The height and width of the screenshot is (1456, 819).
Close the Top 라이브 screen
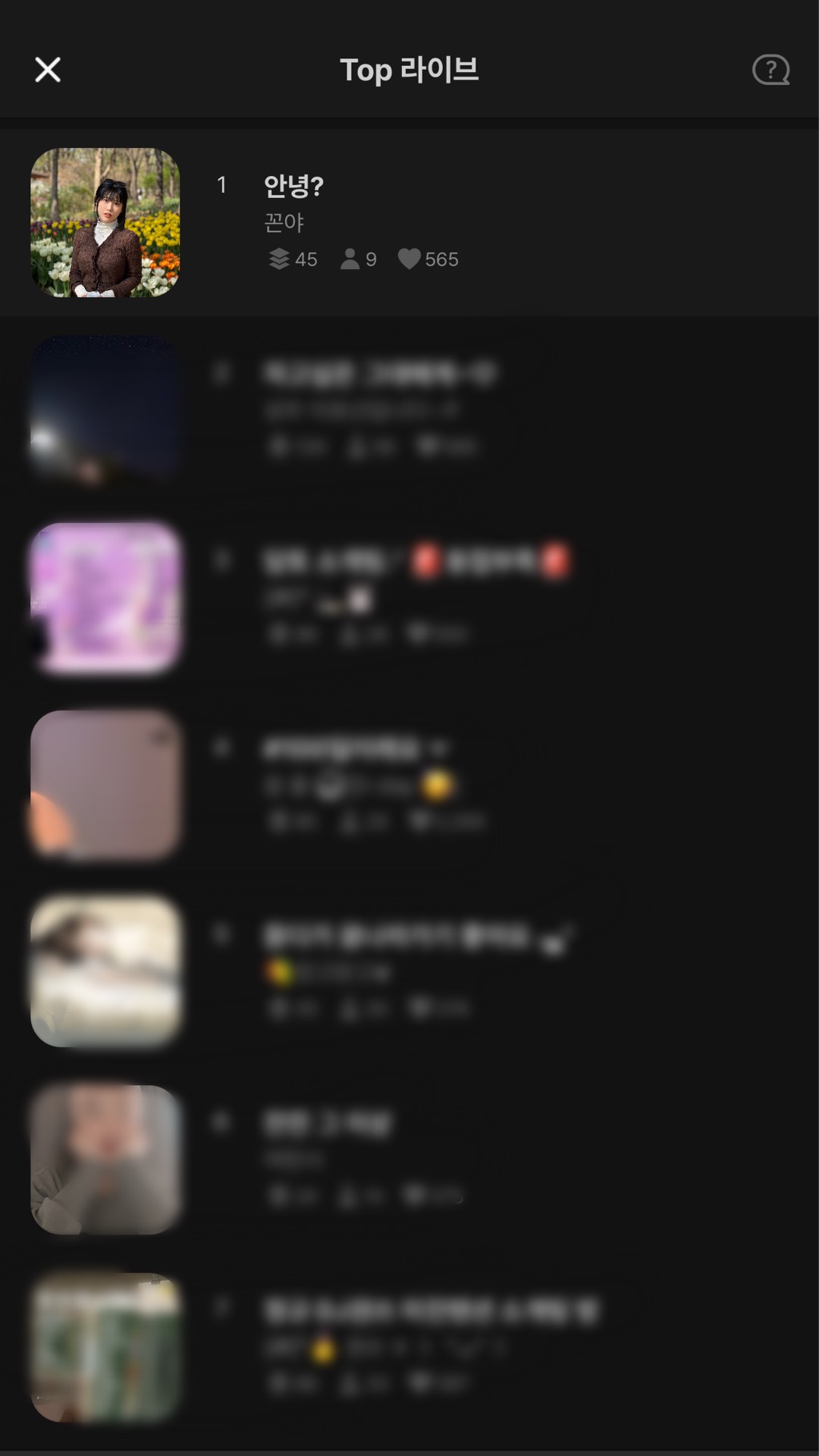click(x=48, y=70)
